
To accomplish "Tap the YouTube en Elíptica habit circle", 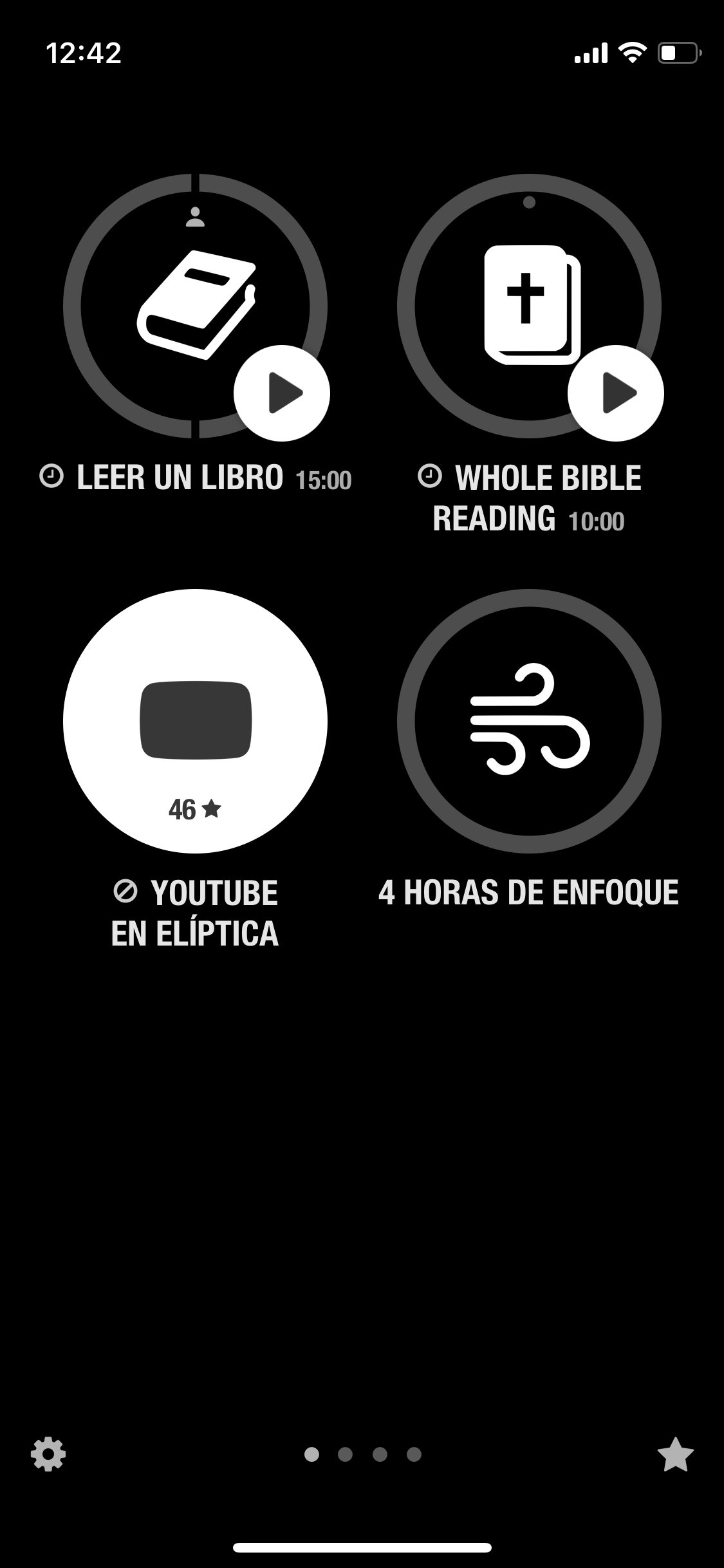I will coord(195,721).
